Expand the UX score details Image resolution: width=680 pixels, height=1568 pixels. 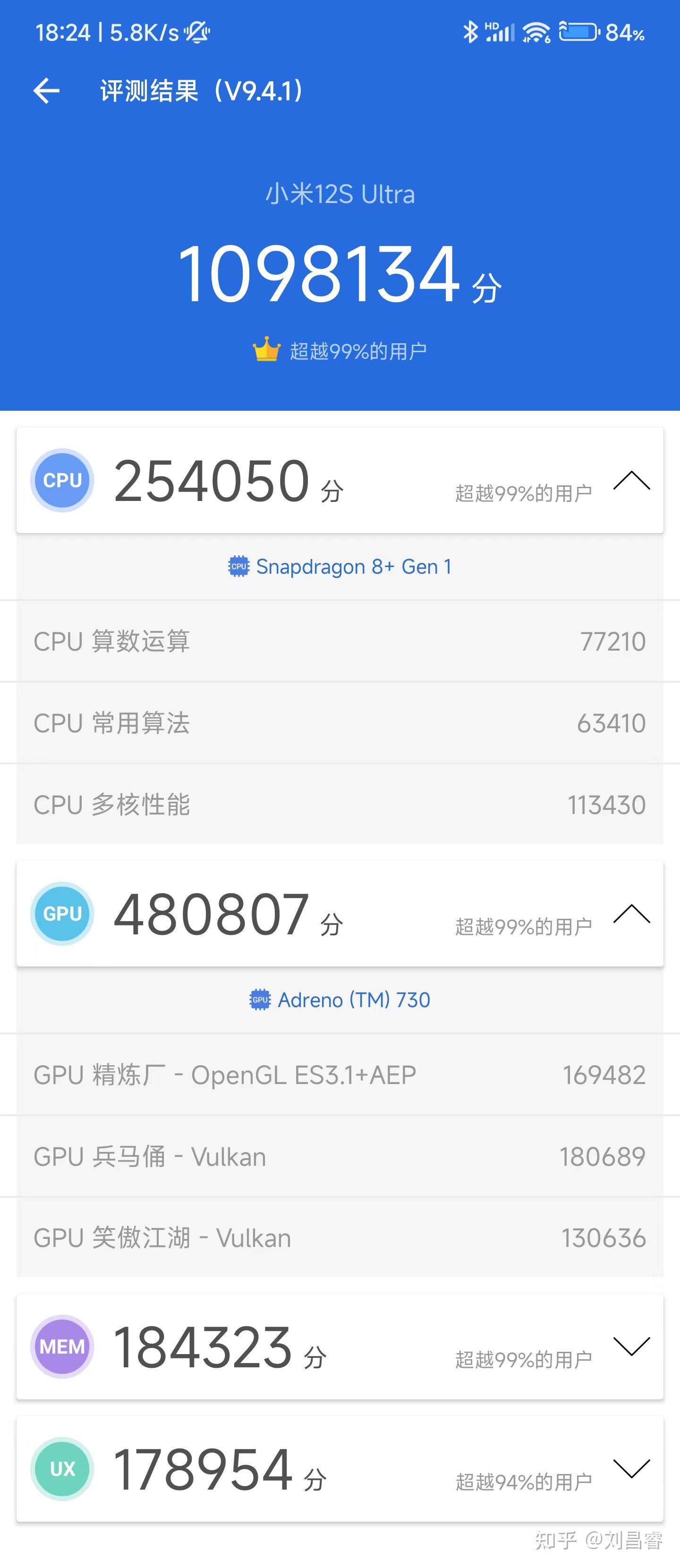pyautogui.click(x=631, y=1469)
